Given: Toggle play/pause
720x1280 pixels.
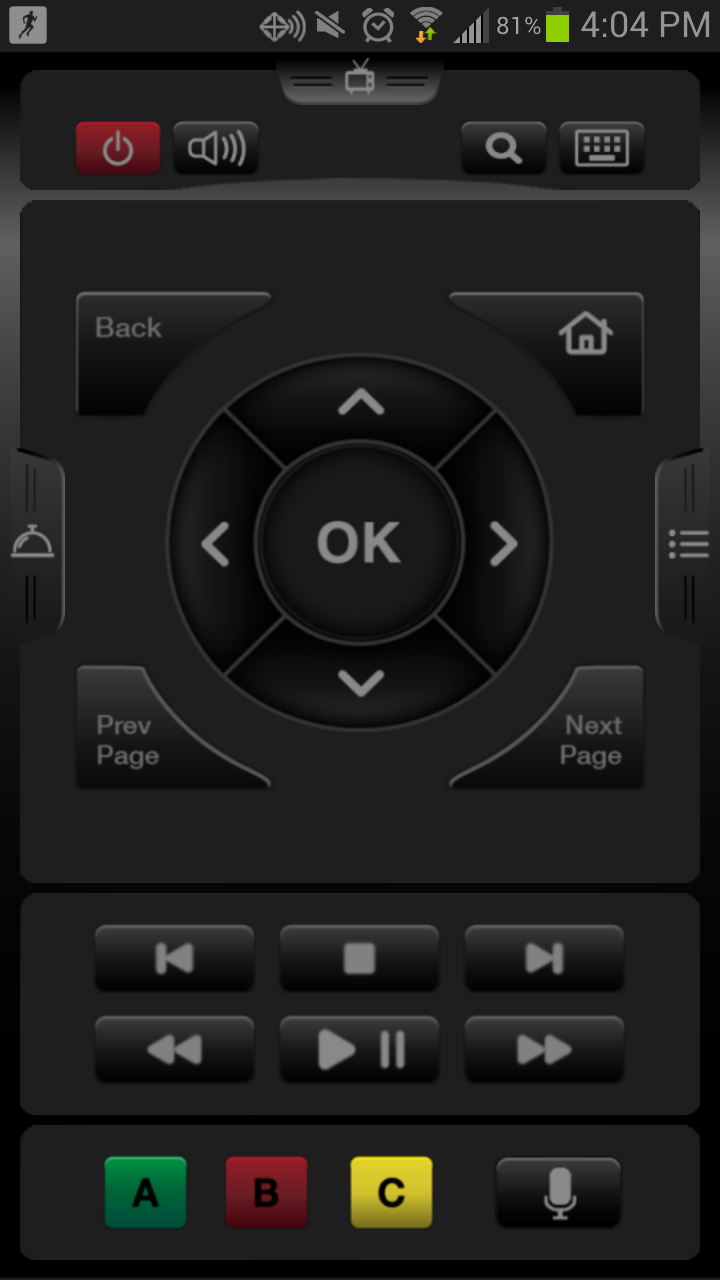Looking at the screenshot, I should (359, 1049).
